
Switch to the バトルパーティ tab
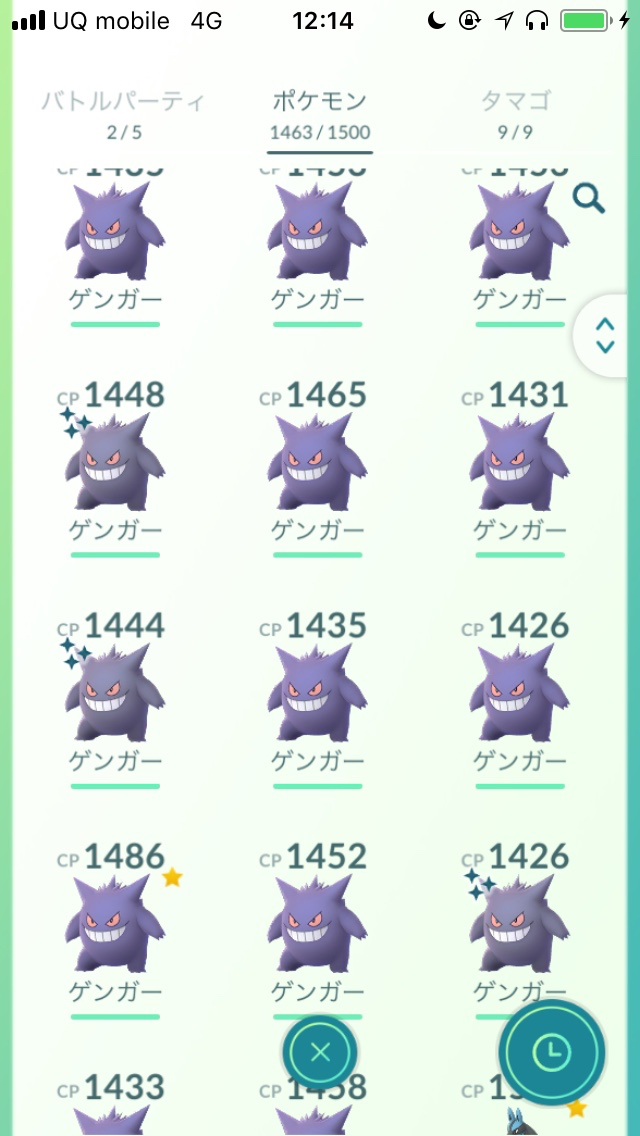pos(124,113)
